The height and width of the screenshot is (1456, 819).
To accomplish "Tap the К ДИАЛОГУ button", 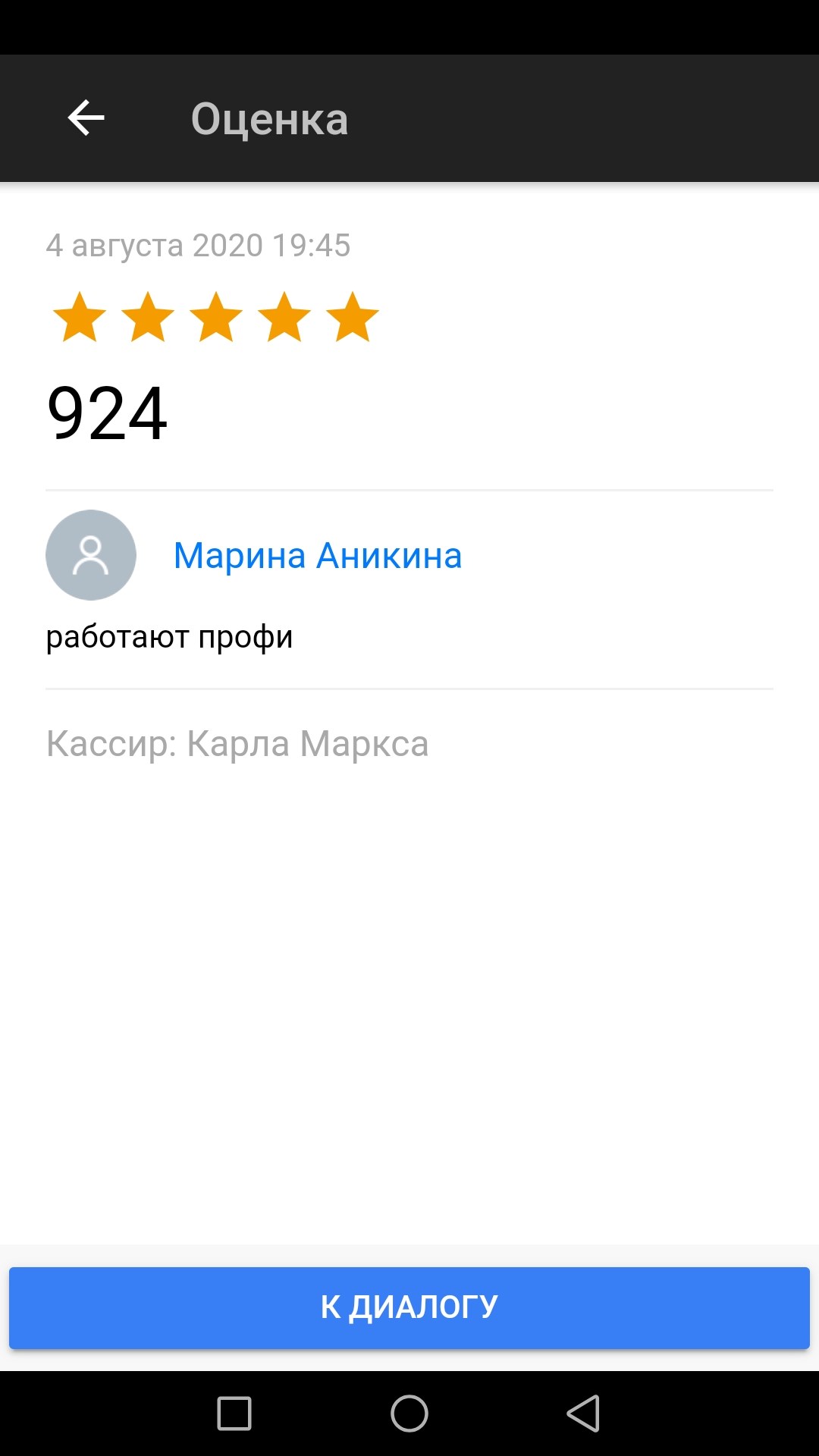I will click(x=409, y=1307).
